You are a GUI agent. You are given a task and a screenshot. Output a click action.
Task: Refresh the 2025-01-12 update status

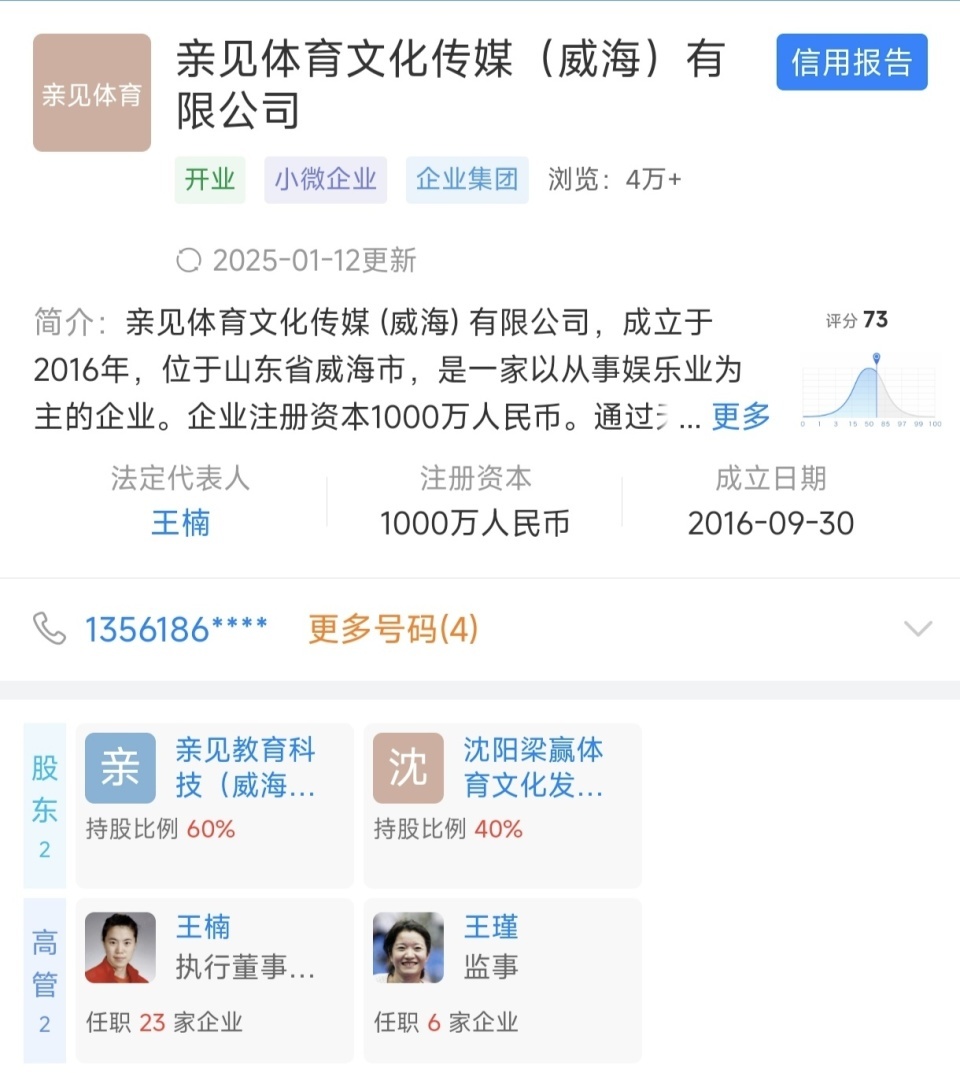click(188, 261)
